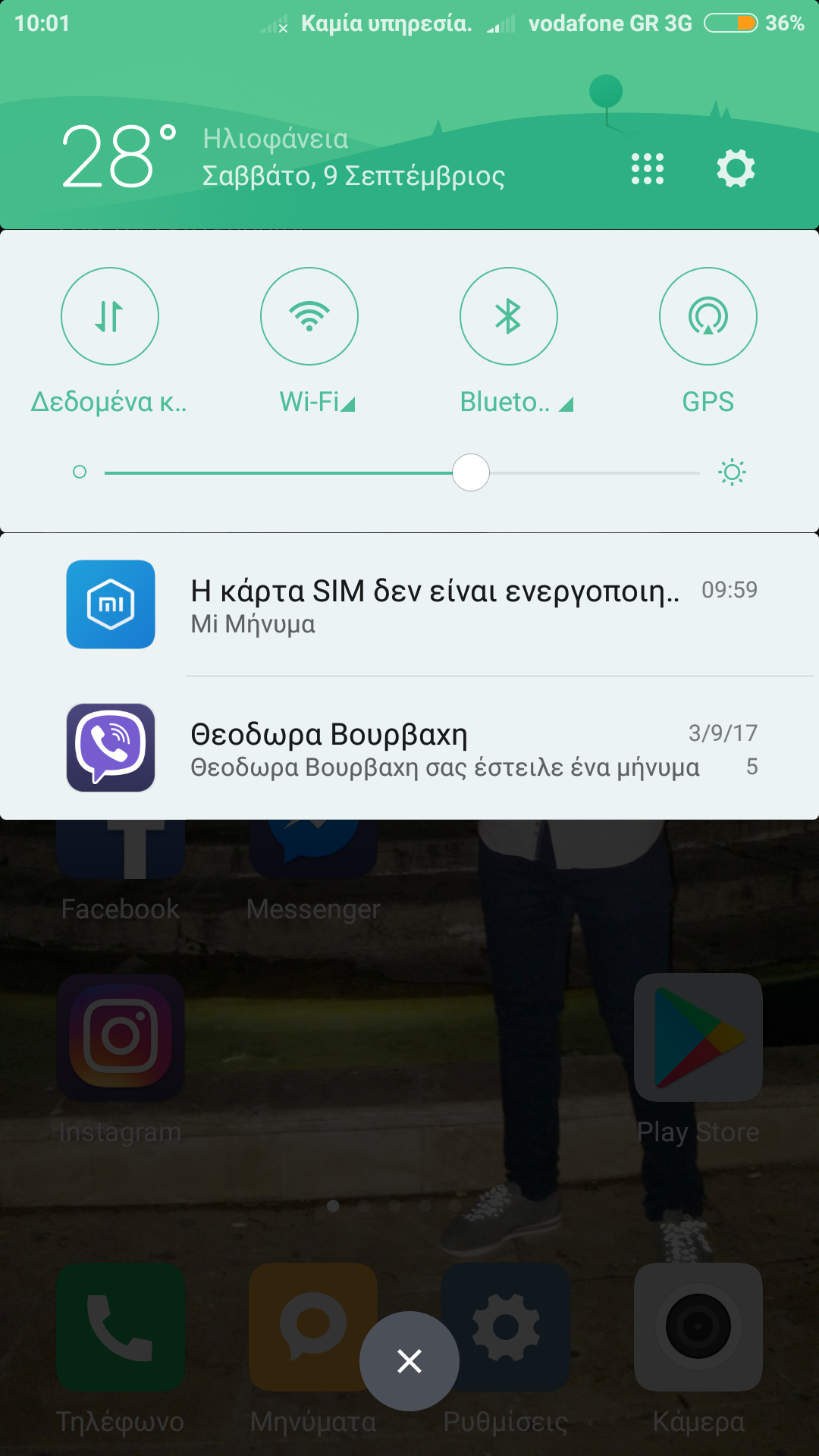Screen dimensions: 819x1456
Task: Toggle Bluetooth
Action: point(509,316)
